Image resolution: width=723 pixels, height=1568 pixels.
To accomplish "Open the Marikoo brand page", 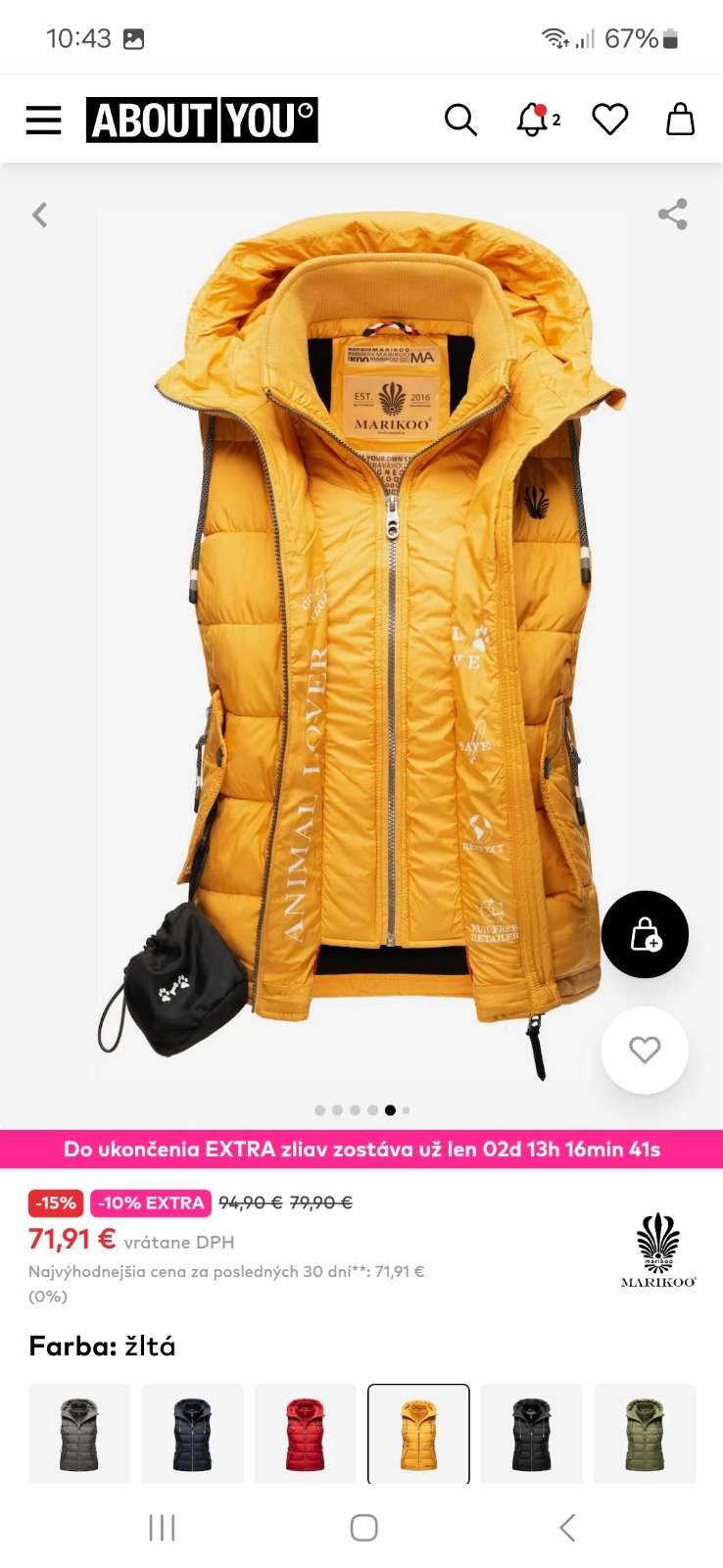I will click(x=658, y=1249).
